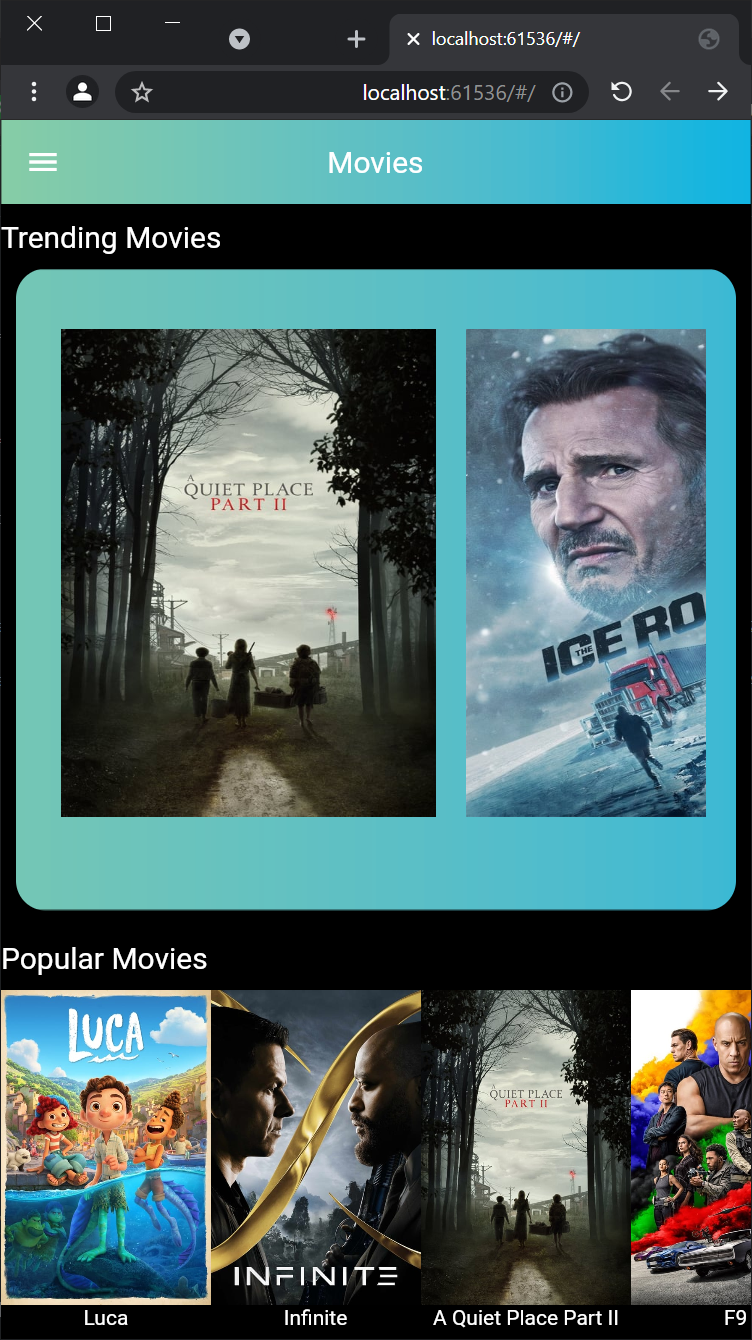Open The Ice Road trending poster

(586, 572)
